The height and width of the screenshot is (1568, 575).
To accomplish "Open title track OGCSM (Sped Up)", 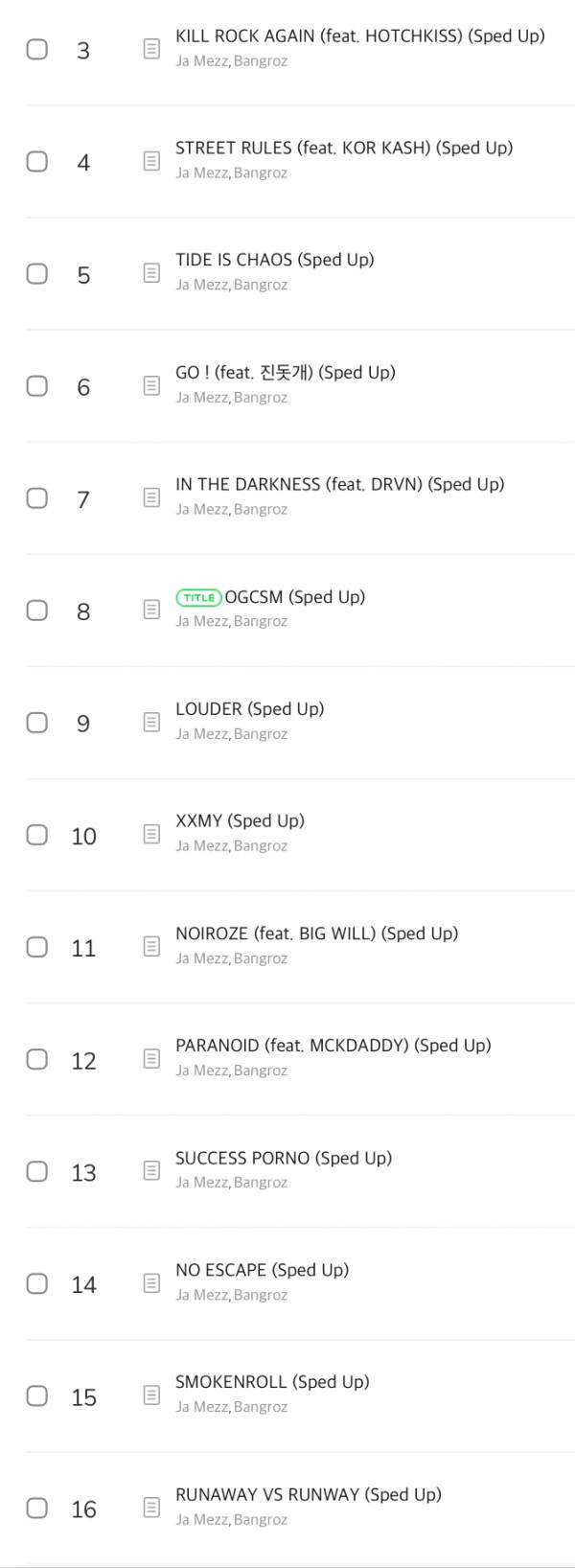I will click(x=294, y=597).
